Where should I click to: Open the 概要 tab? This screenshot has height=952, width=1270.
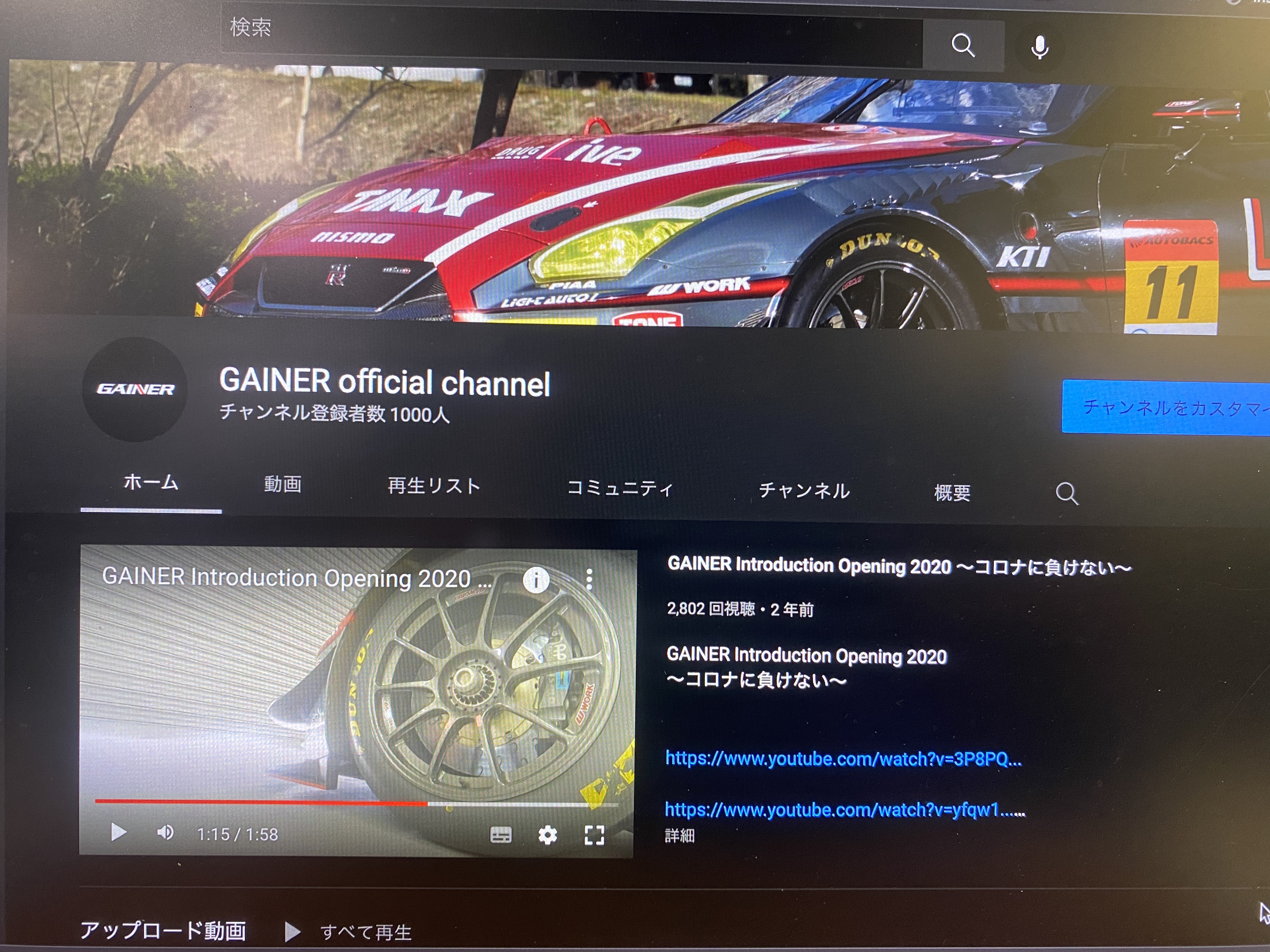coord(952,492)
